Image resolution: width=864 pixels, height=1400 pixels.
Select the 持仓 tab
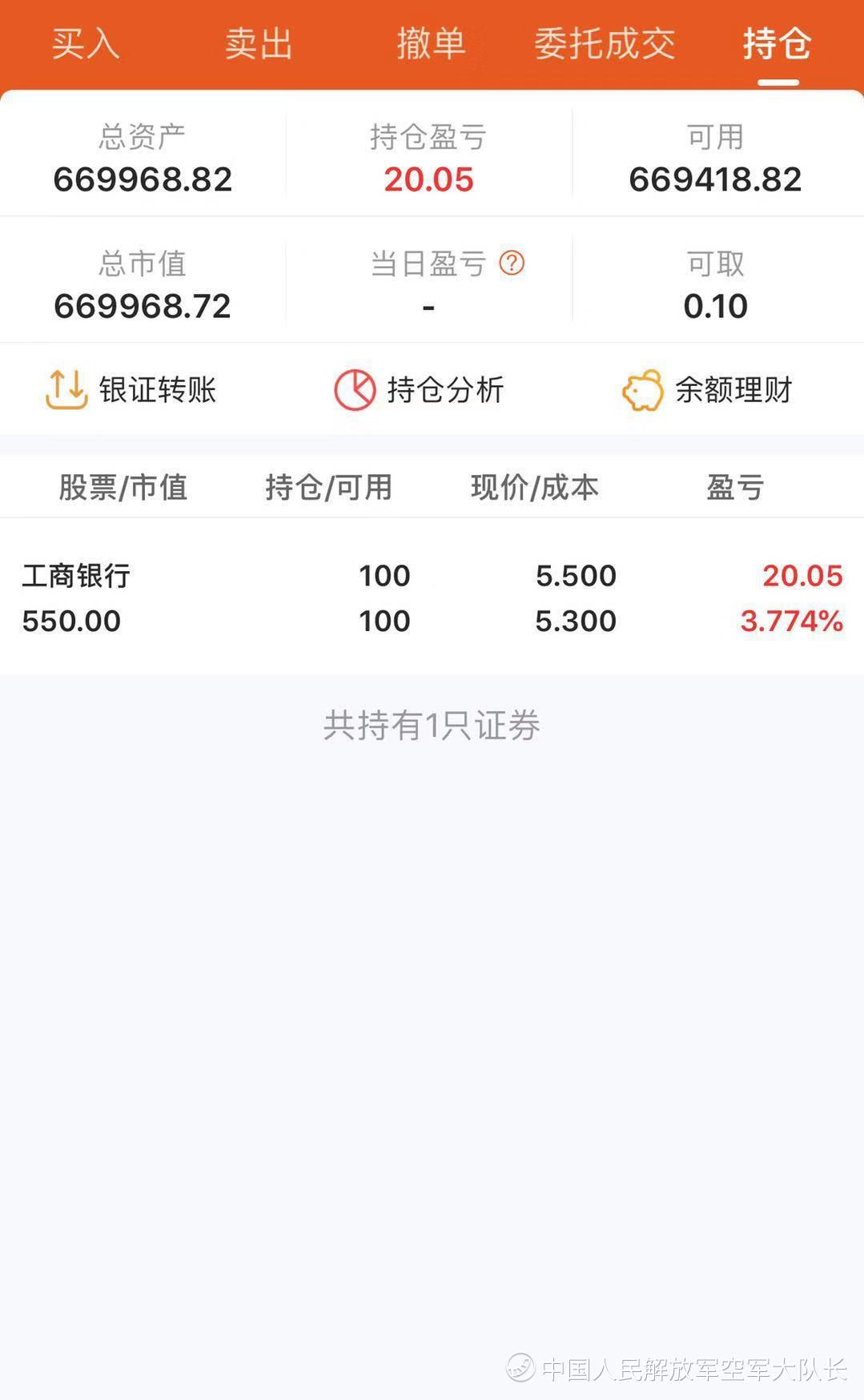pos(778,43)
